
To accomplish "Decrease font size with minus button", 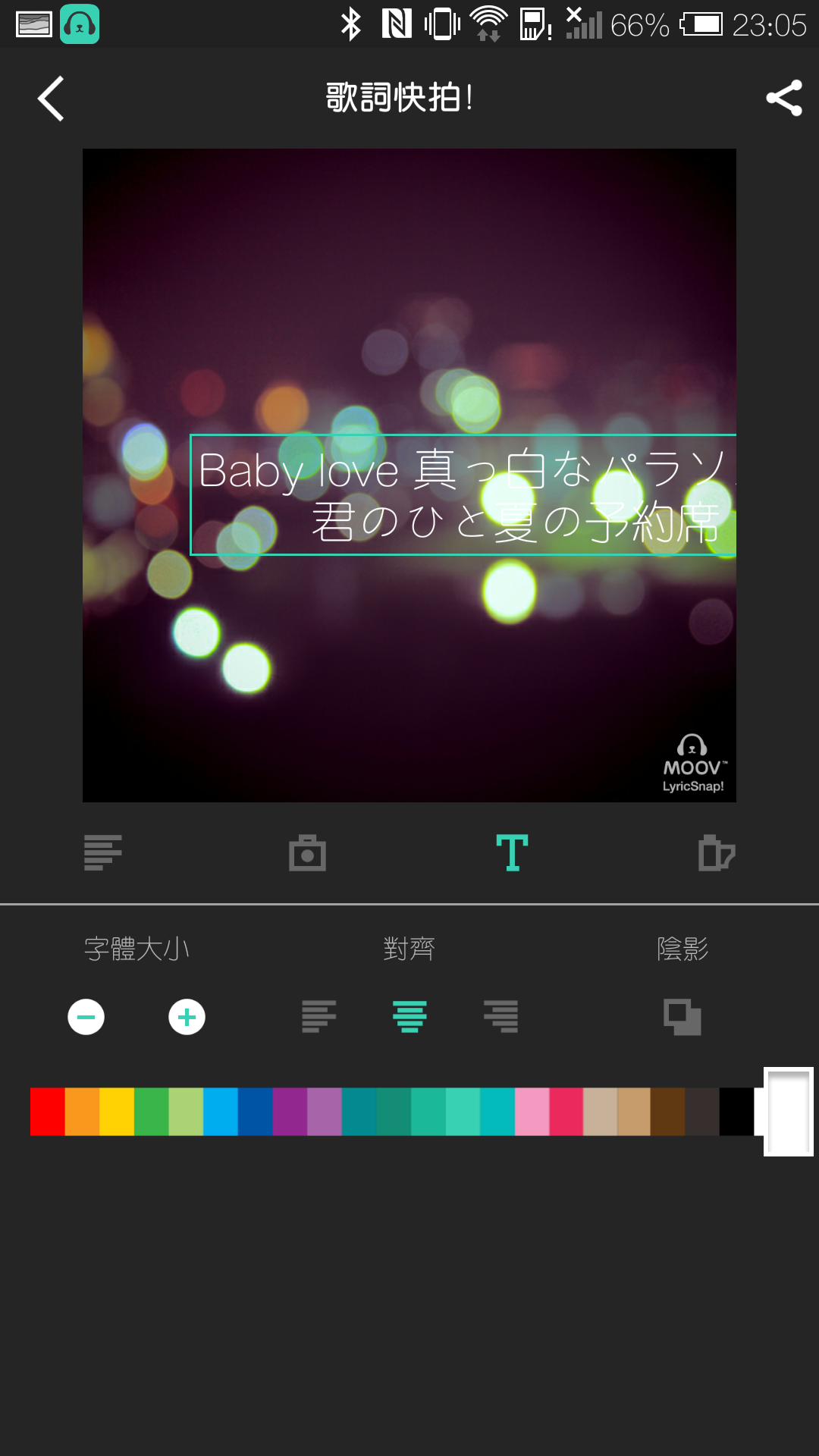I will (x=86, y=1017).
